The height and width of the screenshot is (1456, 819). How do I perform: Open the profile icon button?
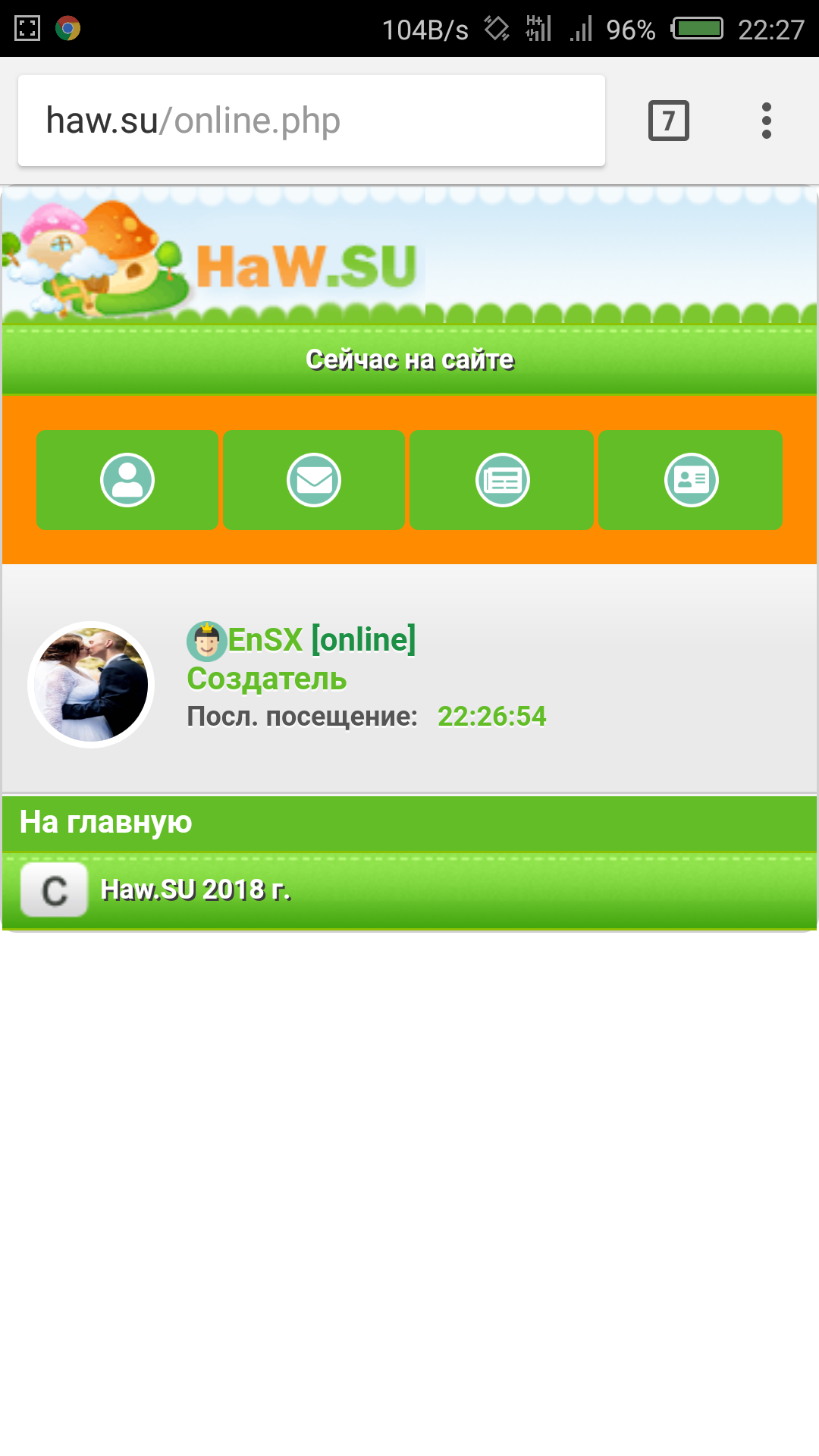pos(127,480)
